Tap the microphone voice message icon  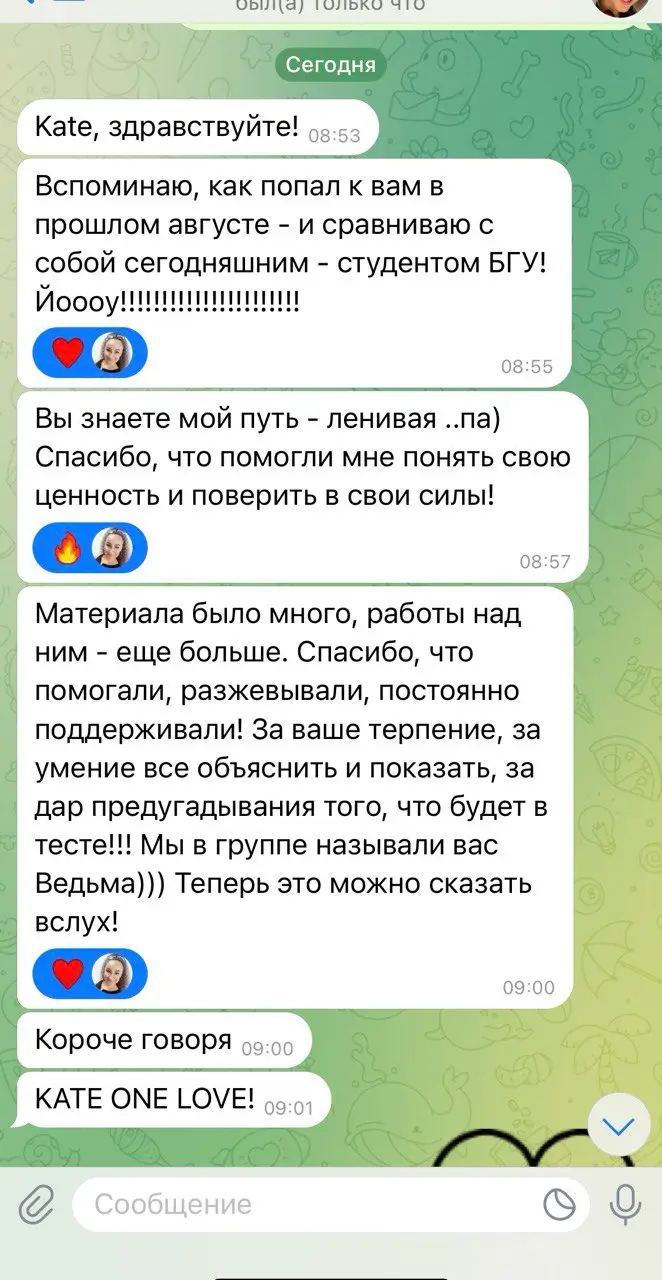click(626, 1204)
